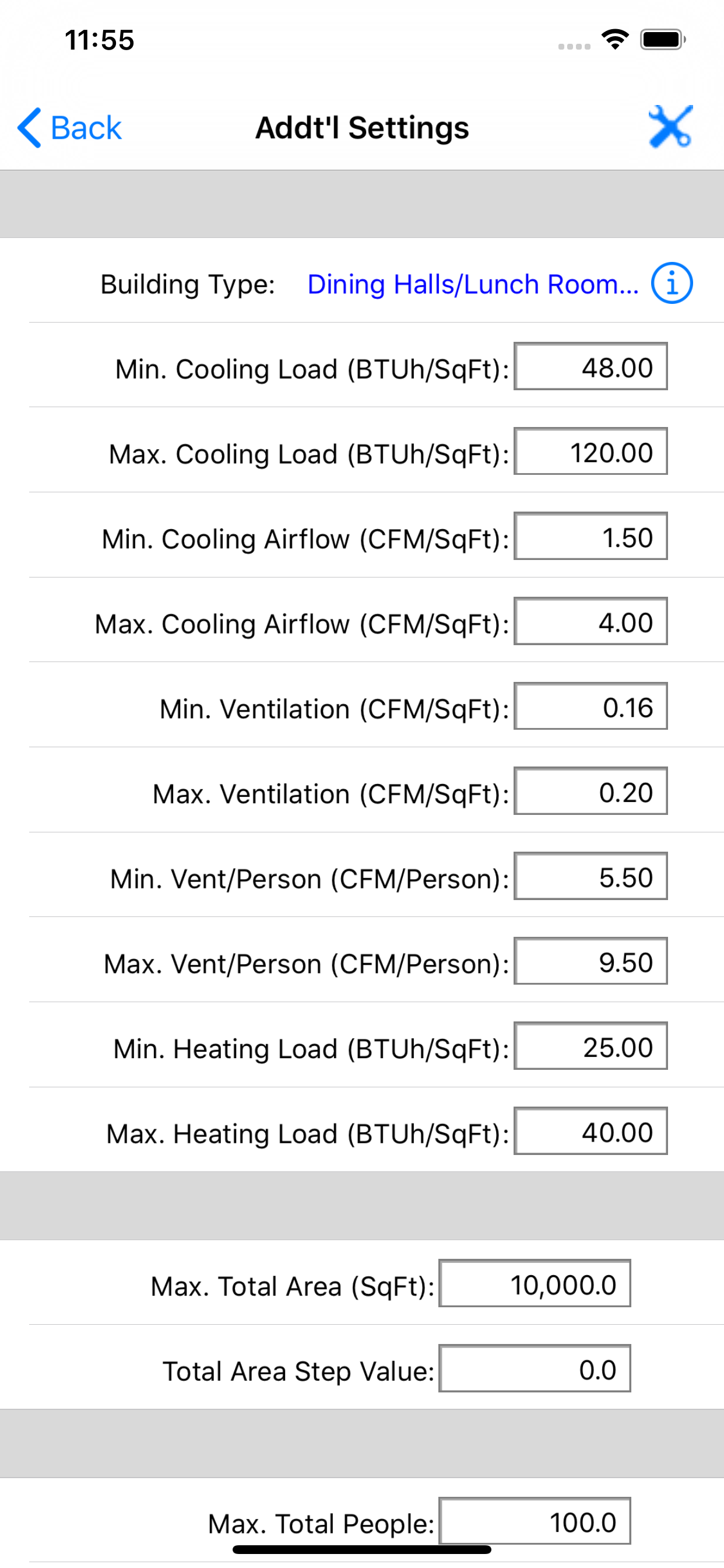The width and height of the screenshot is (724, 1568).
Task: Edit Max. Vent/Person value
Action: 590,961
